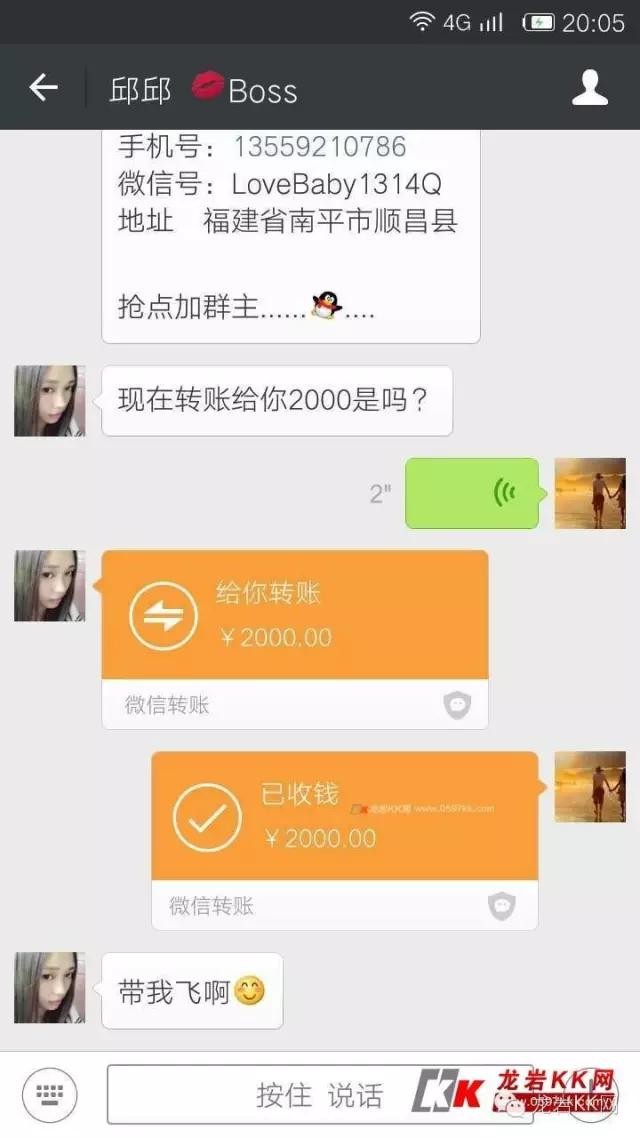Open the chat info profile icon

(x=589, y=88)
